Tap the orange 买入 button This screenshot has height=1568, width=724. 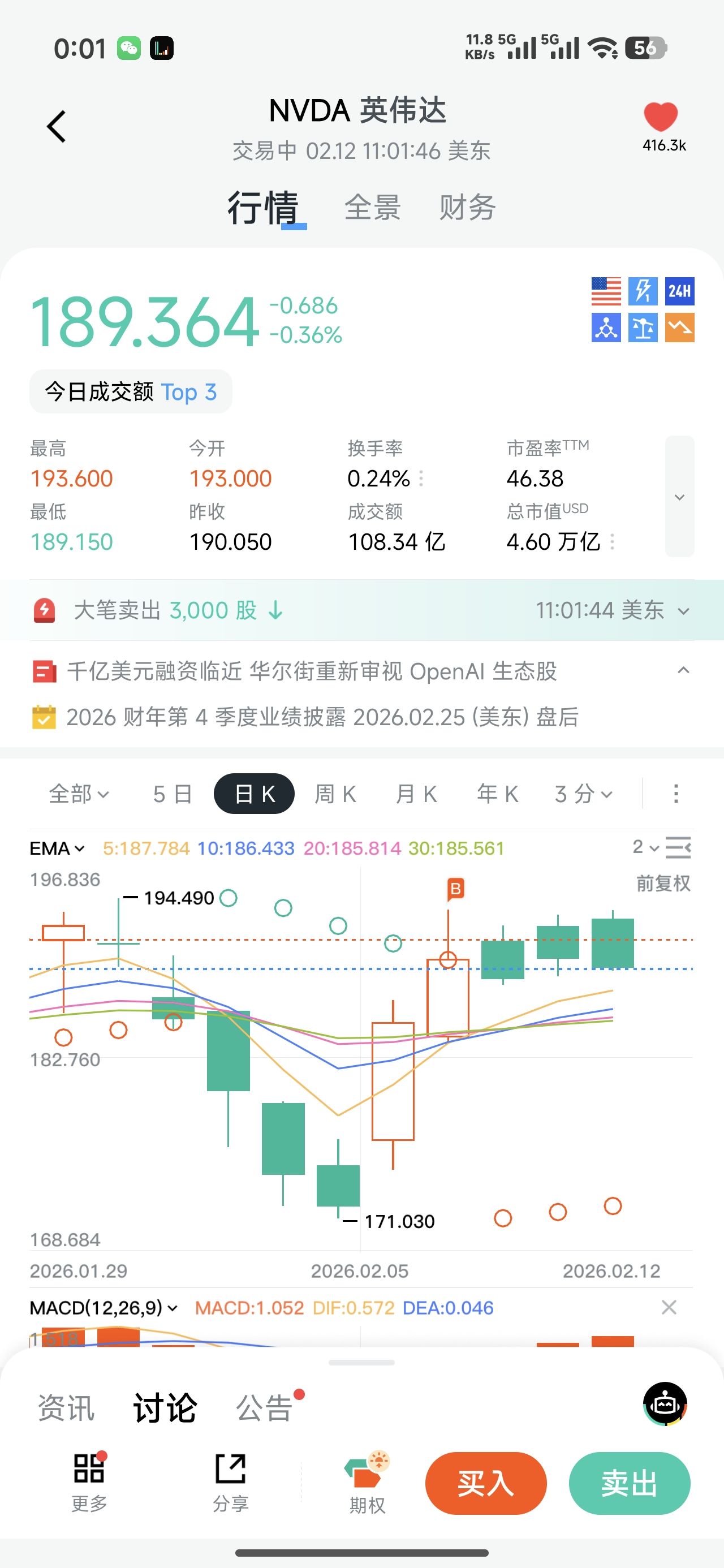(485, 1483)
